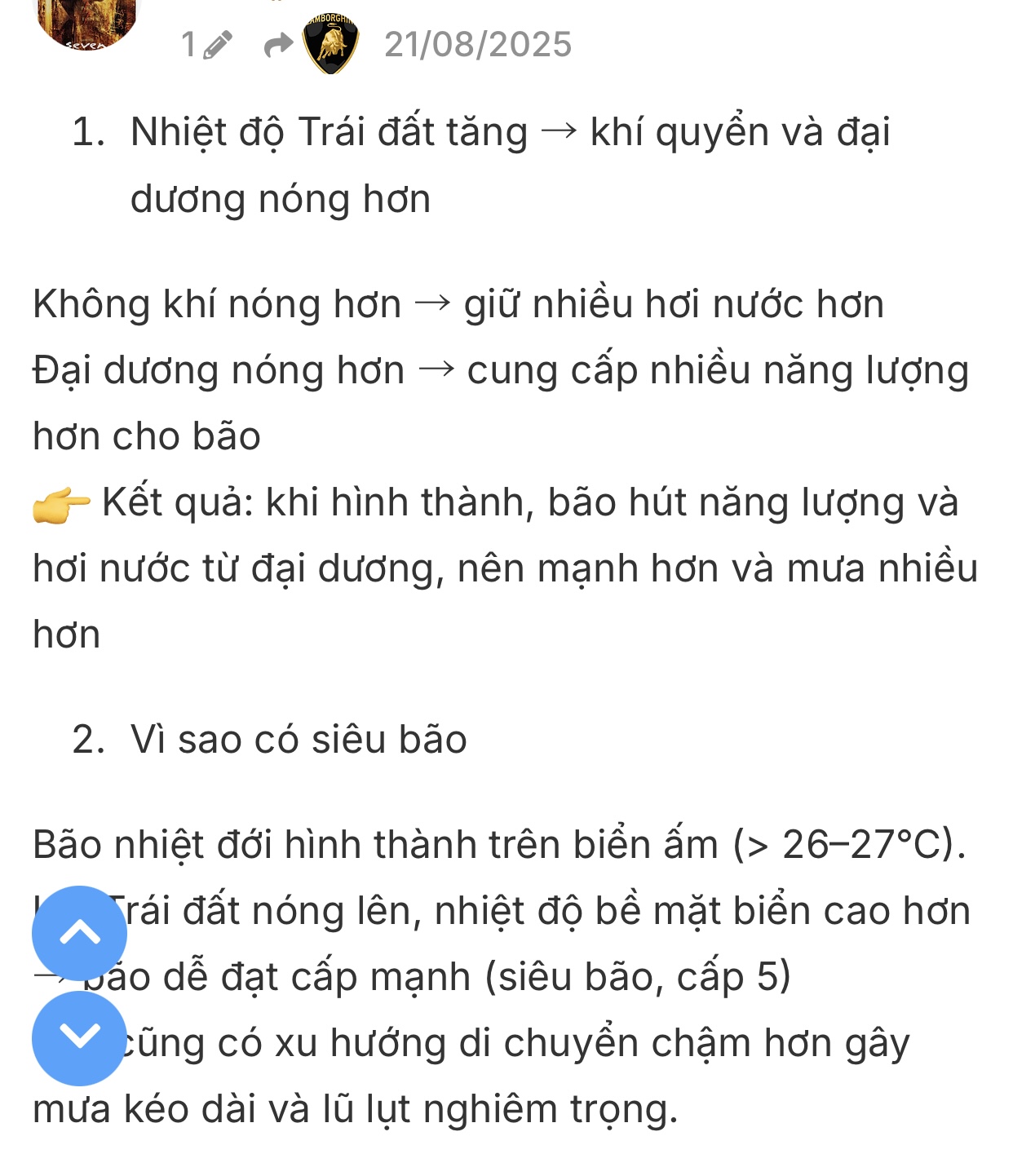Image resolution: width=1013 pixels, height=1176 pixels.
Task: Tap the reply arrow to see the original post
Action: coord(278,45)
